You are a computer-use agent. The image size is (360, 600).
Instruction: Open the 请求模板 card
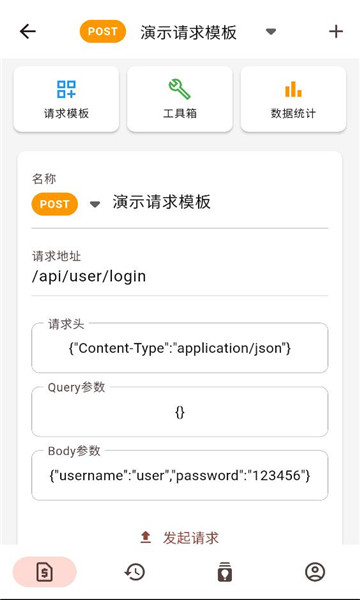pos(66,99)
